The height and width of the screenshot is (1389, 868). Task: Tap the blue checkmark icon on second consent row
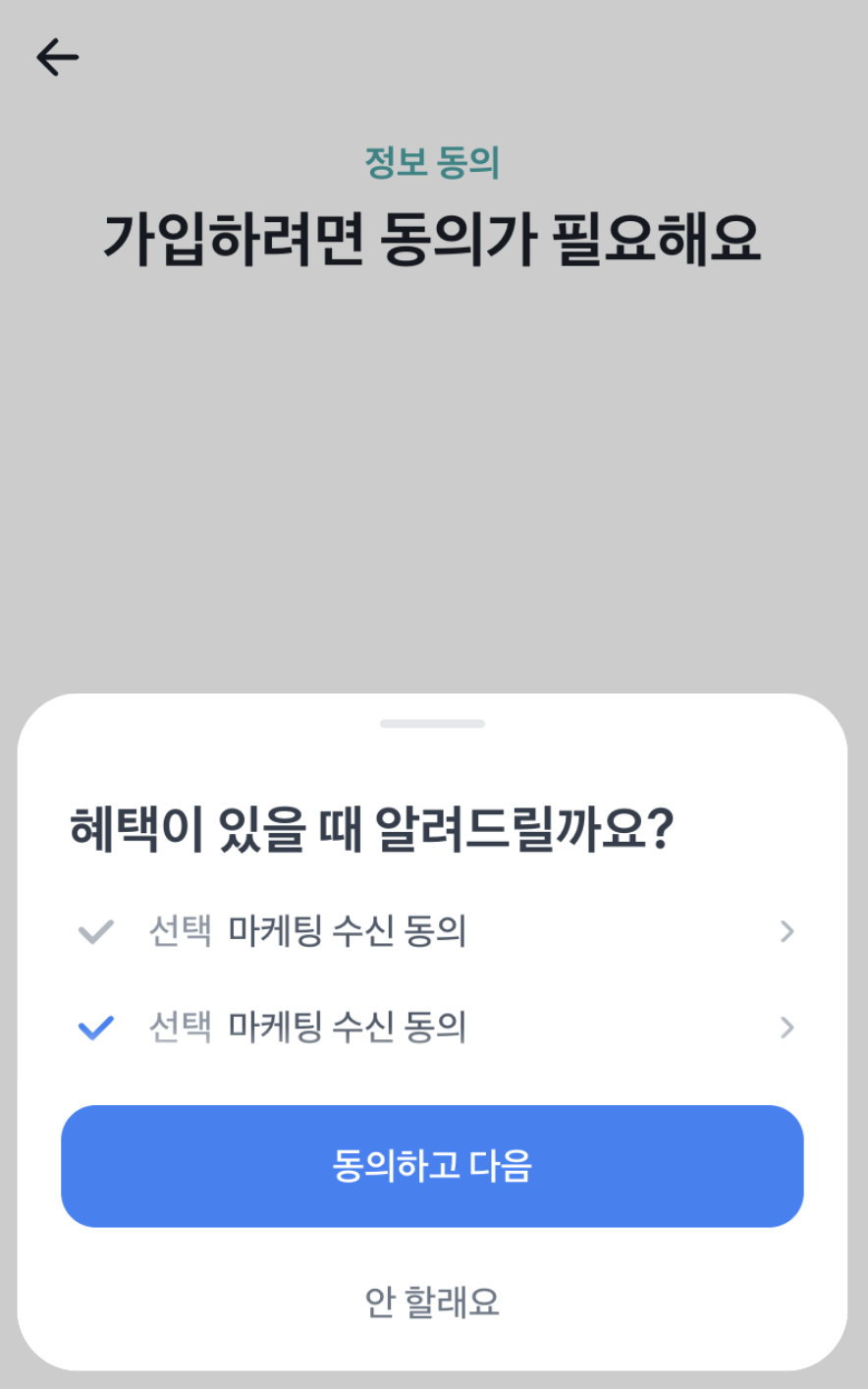[x=95, y=1028]
